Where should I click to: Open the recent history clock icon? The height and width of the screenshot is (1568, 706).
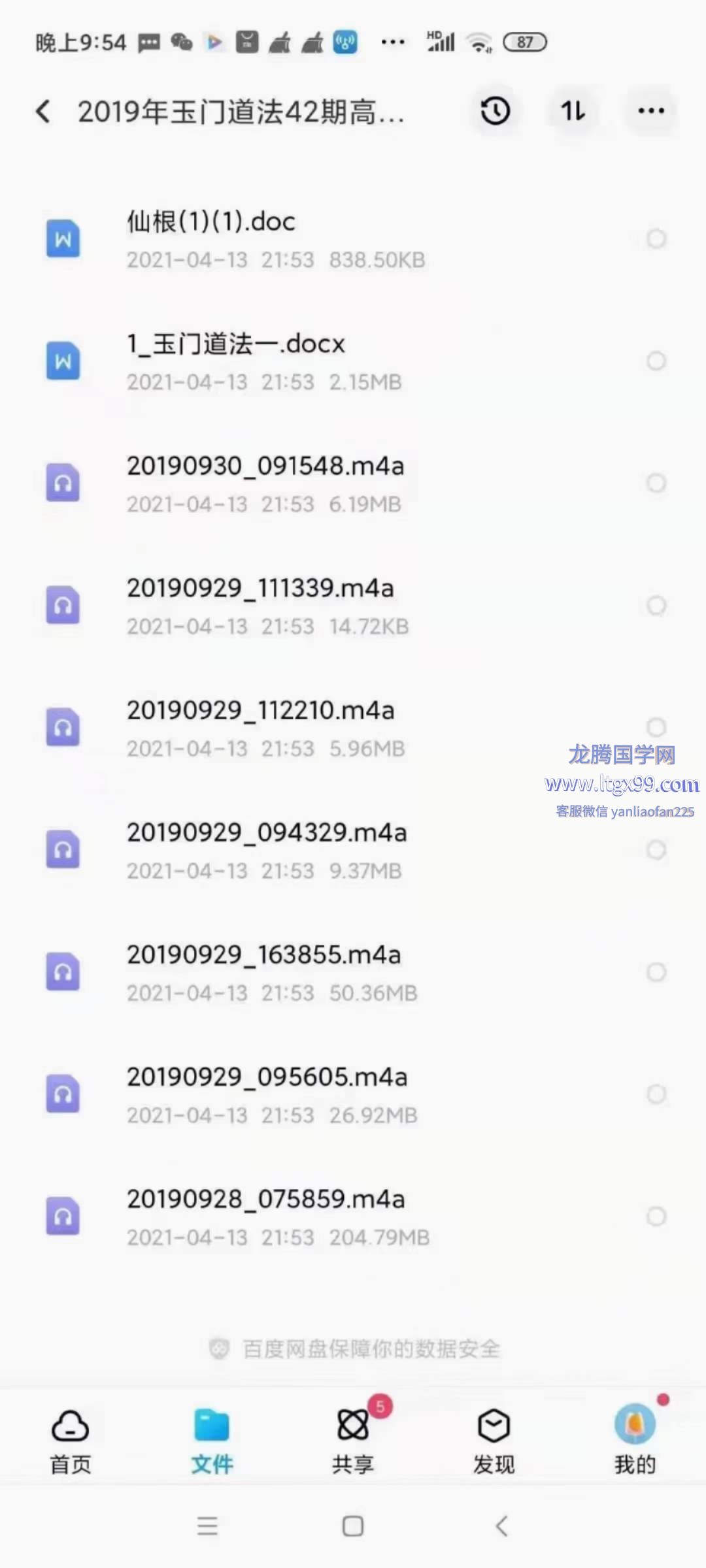tap(495, 111)
